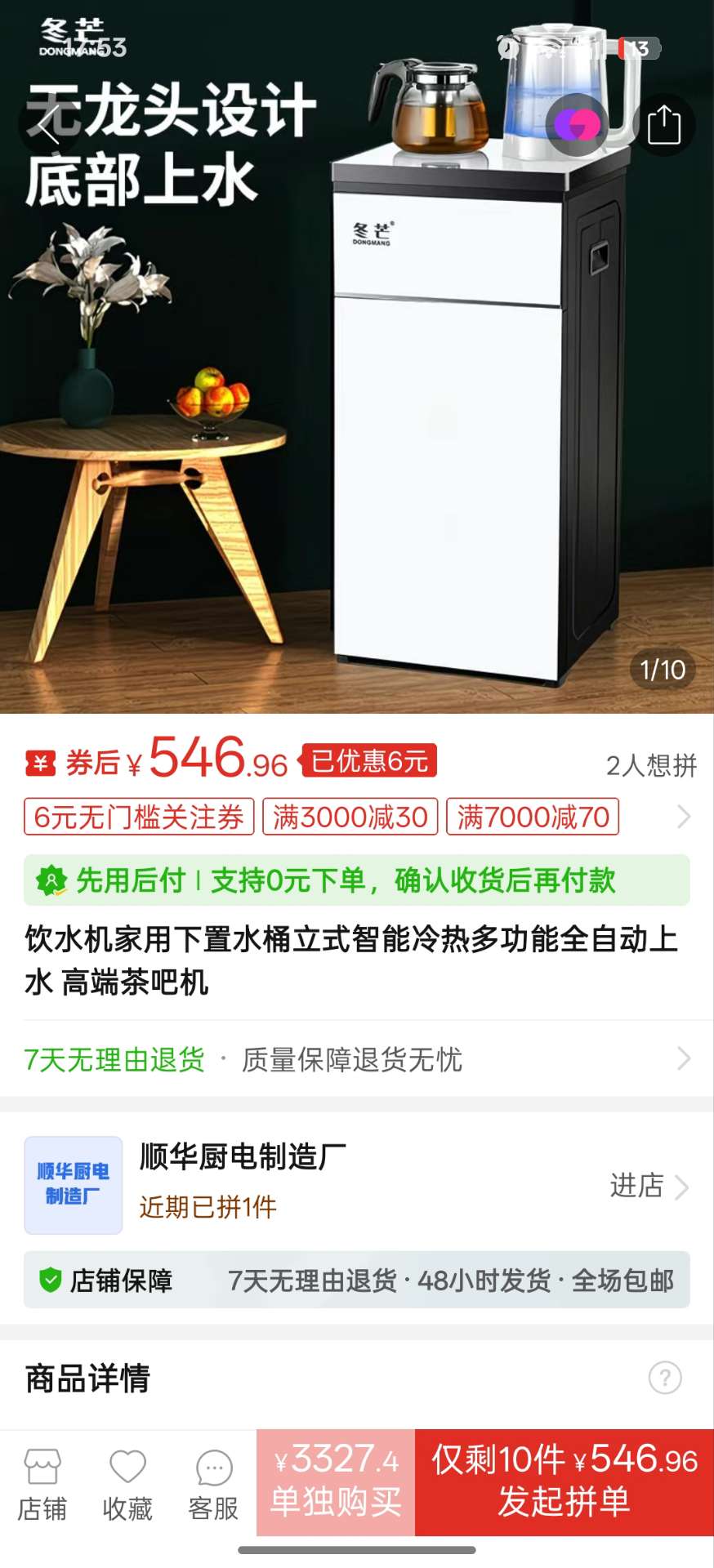Tap 进店 to enter the store
The height and width of the screenshot is (1568, 714).
[649, 1186]
